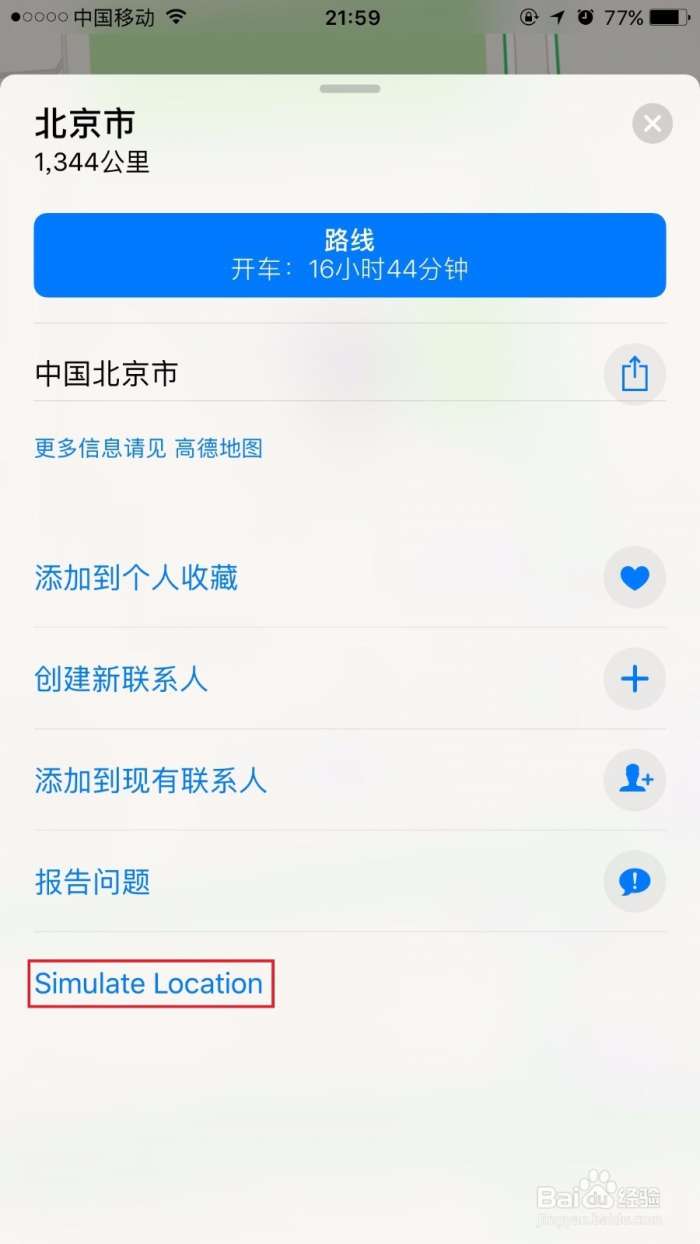Open 更多信息请见 高德地图 link
The image size is (700, 1244).
coord(149,448)
